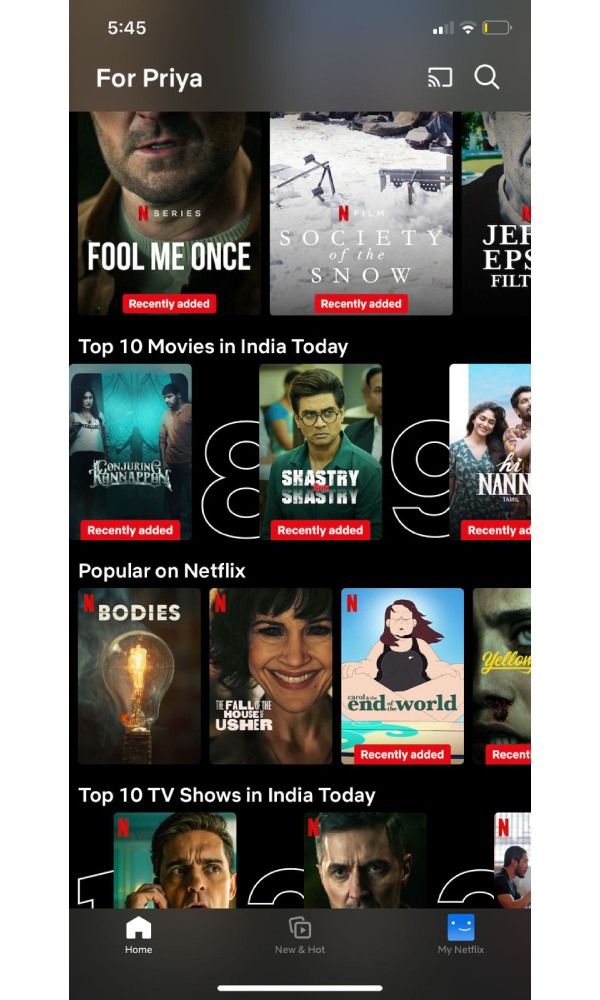This screenshot has height=1000, width=600.
Task: Open the Bodies series
Action: 139,676
